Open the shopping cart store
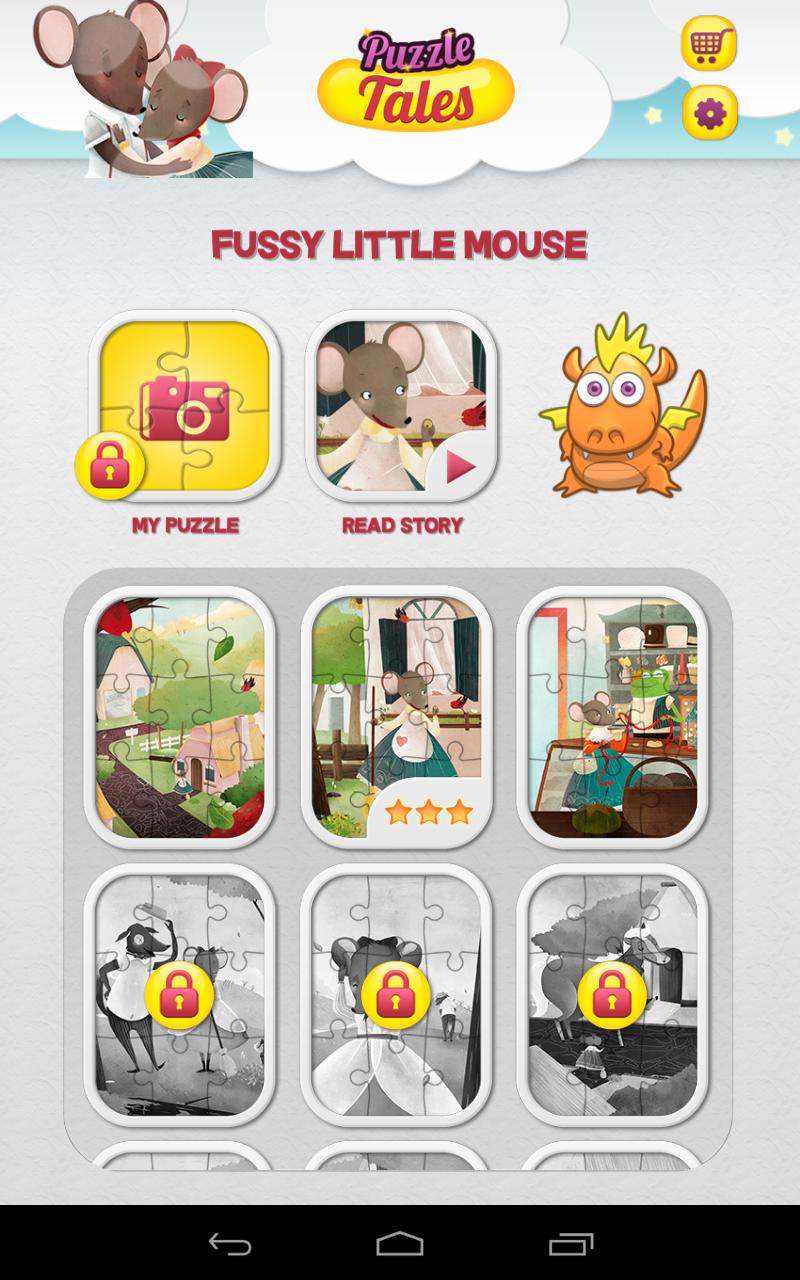Image resolution: width=800 pixels, height=1280 pixels. (x=709, y=44)
